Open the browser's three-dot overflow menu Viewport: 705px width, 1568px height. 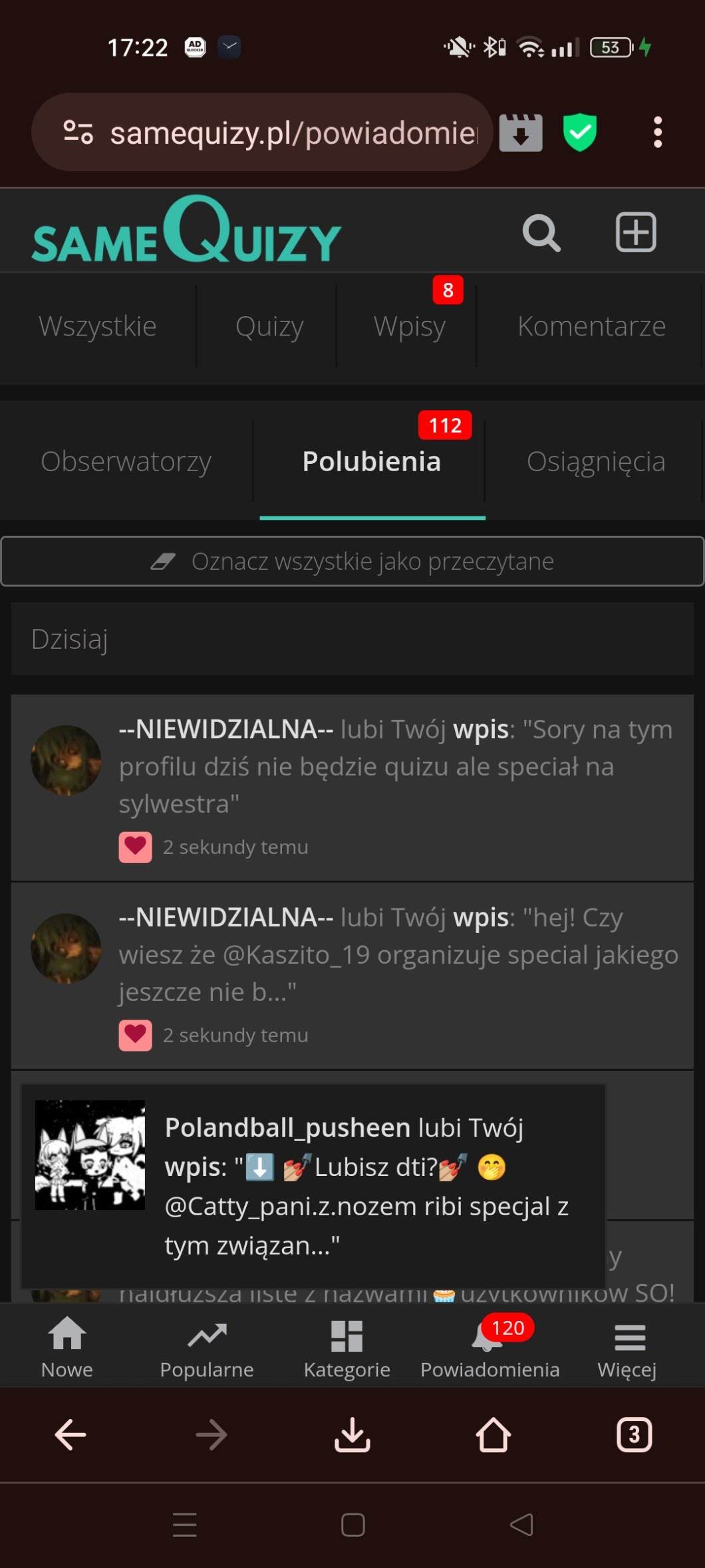pyautogui.click(x=657, y=132)
